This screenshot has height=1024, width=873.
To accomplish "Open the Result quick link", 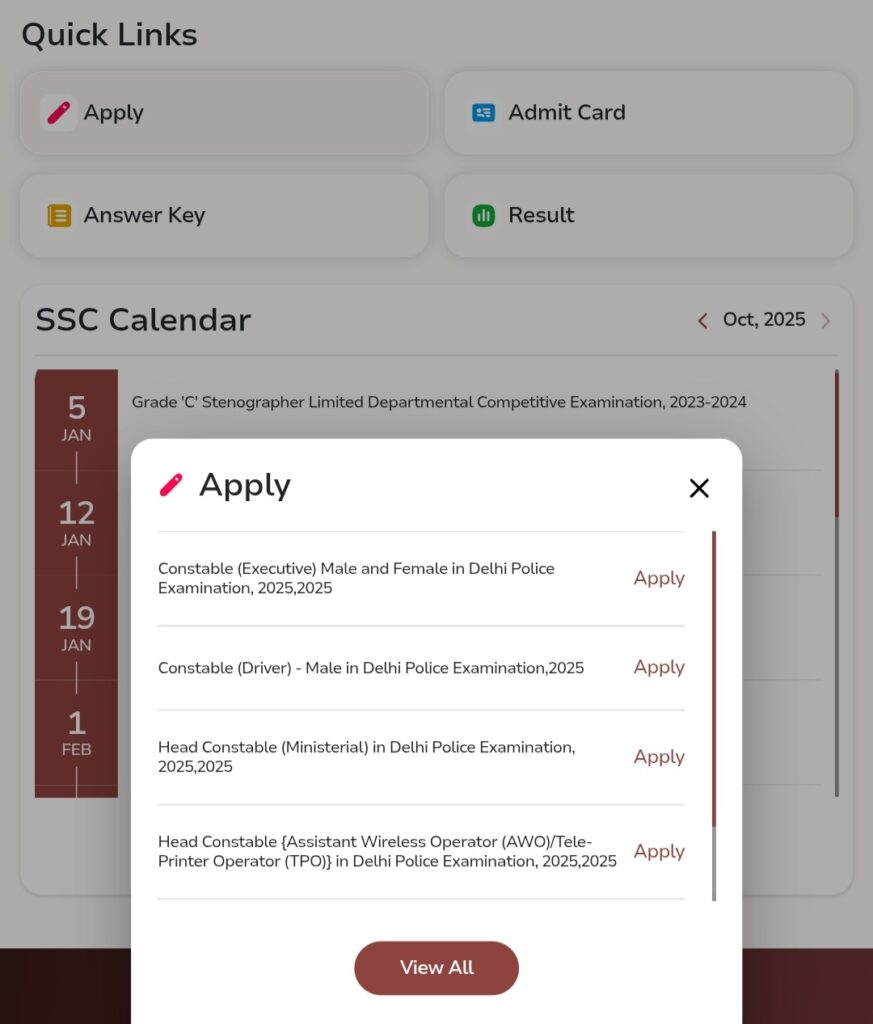I will coord(648,215).
